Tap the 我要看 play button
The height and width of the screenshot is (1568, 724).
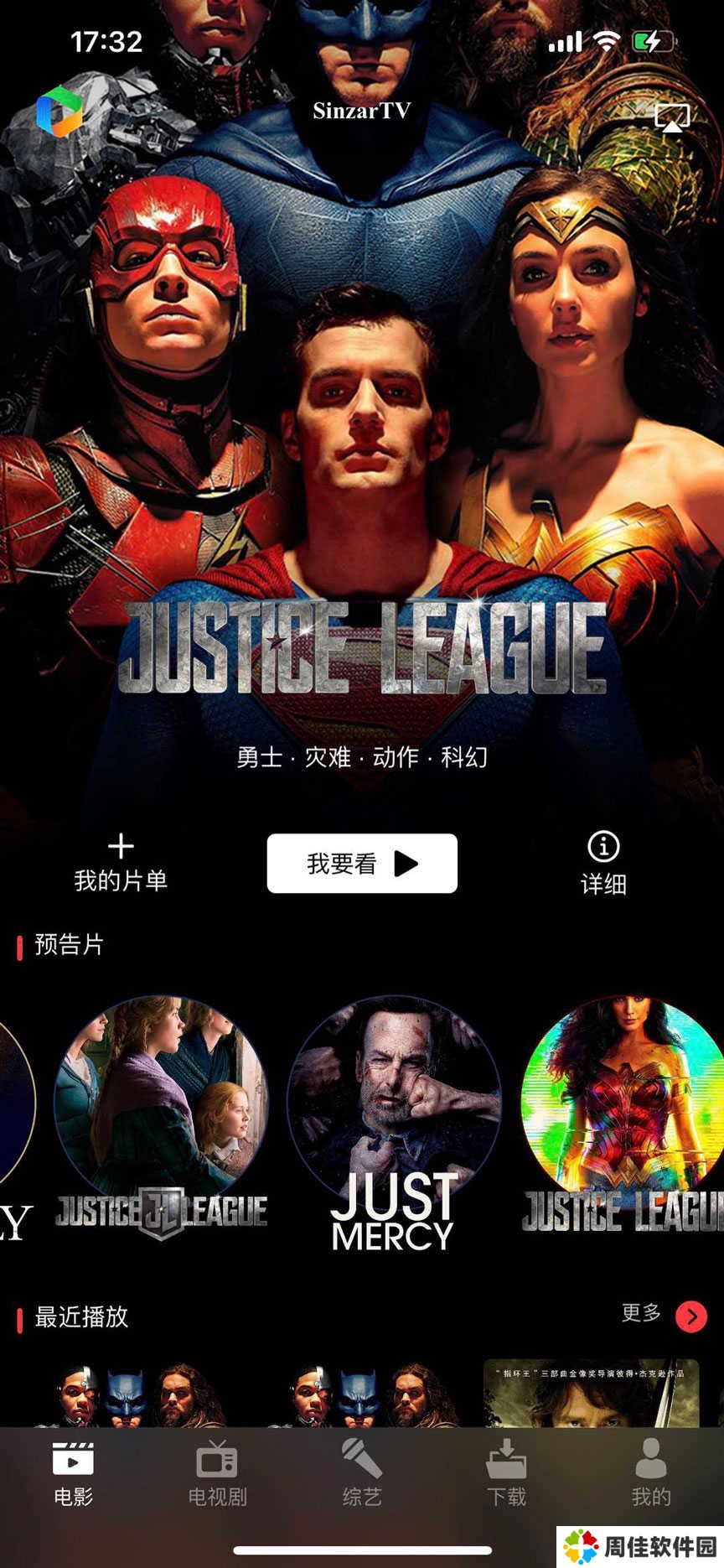tap(362, 863)
